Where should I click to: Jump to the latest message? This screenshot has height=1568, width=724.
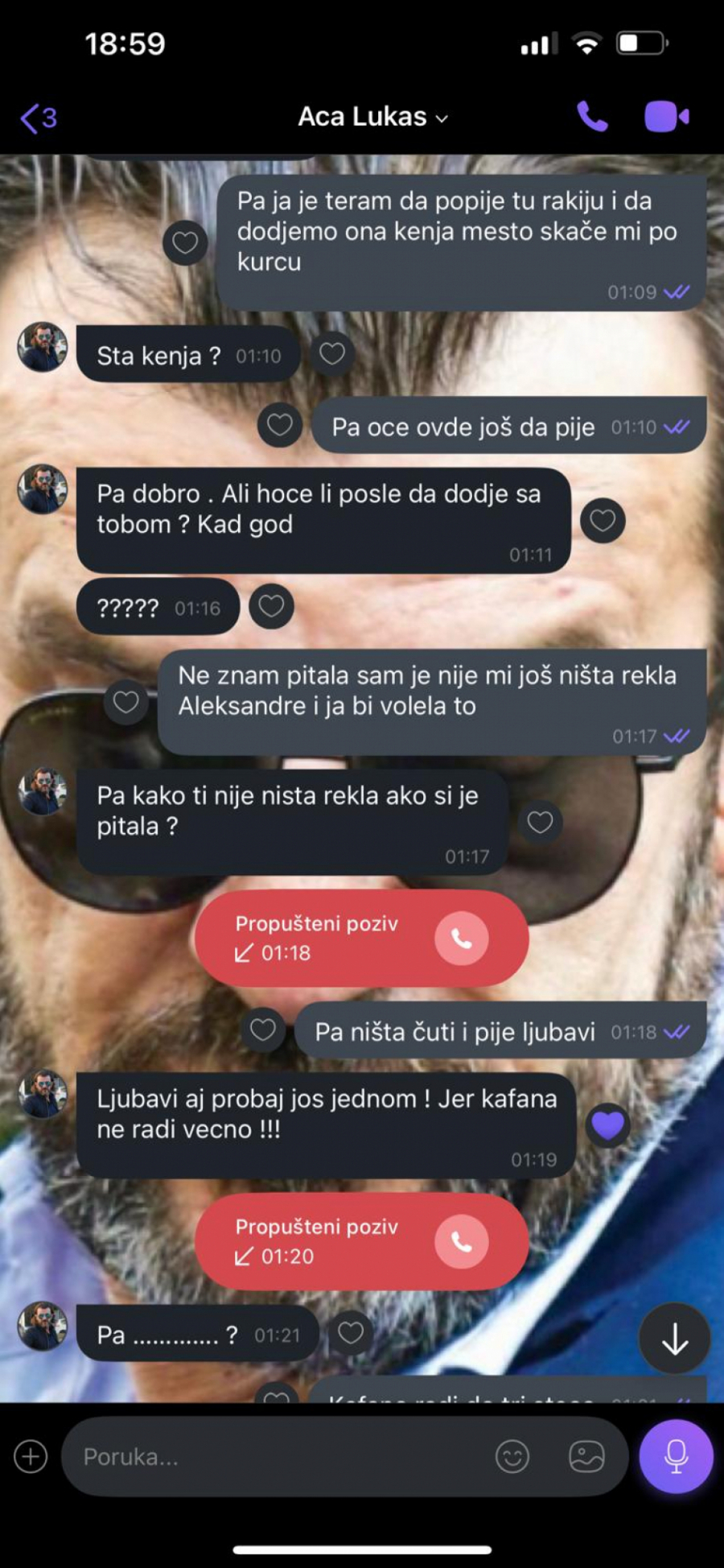click(674, 1339)
